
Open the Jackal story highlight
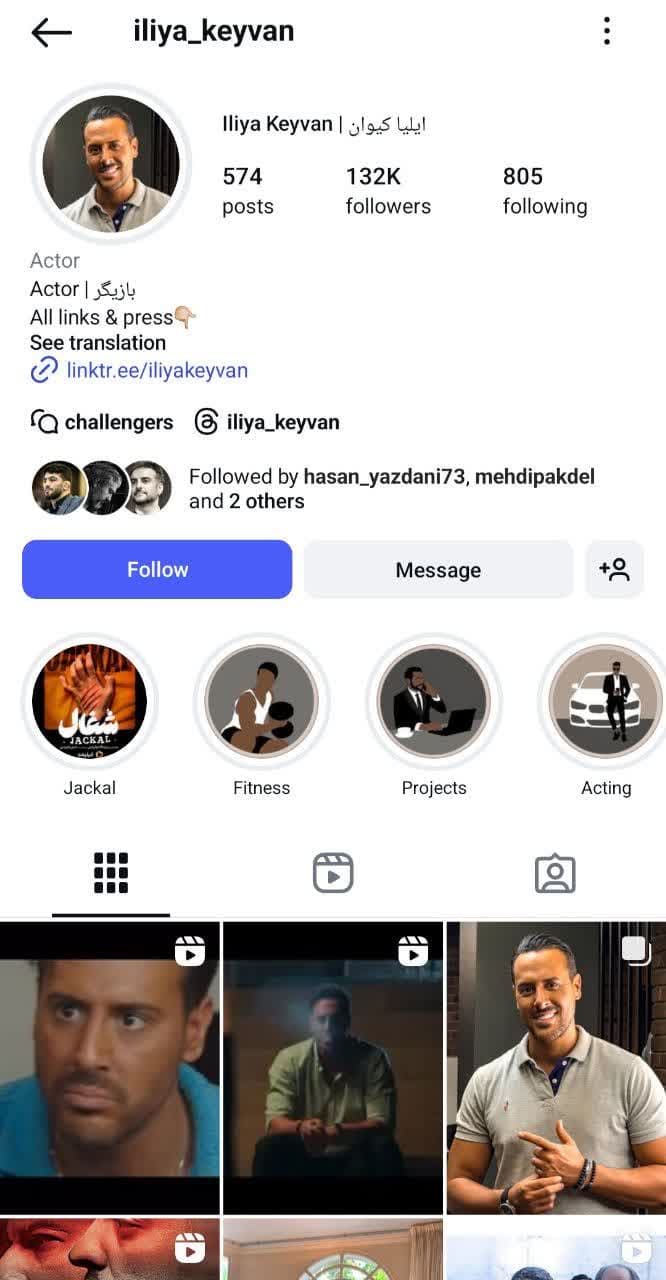tap(90, 700)
